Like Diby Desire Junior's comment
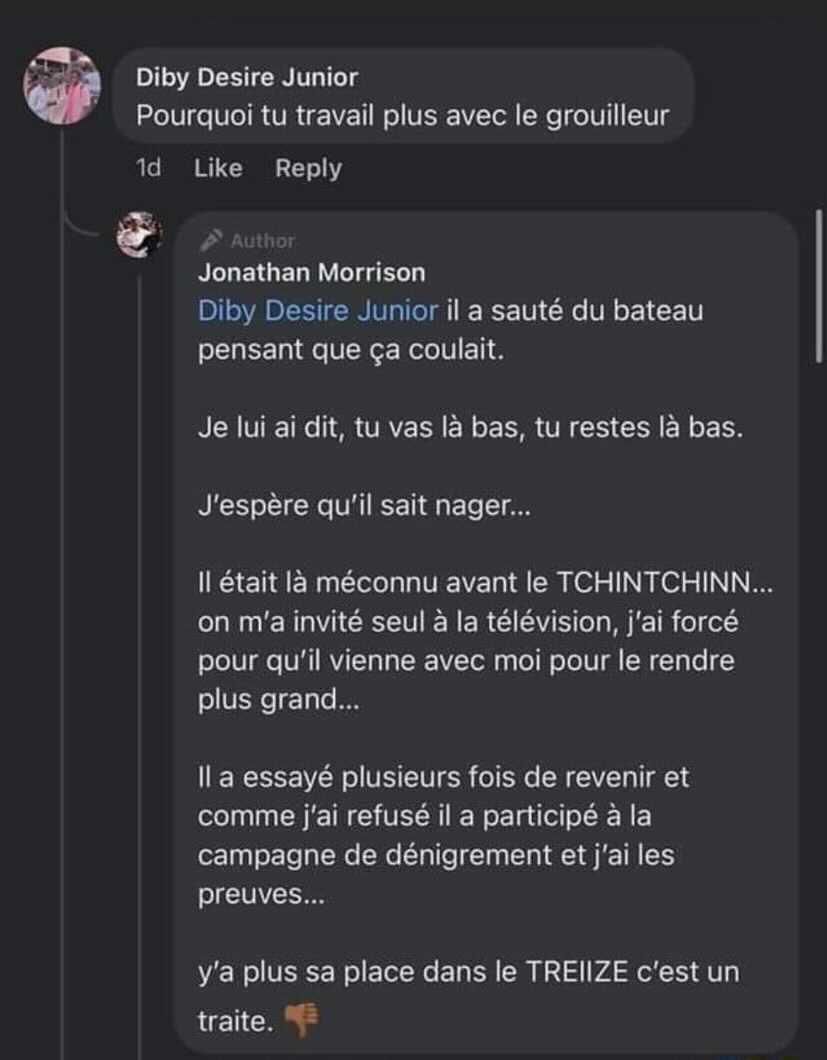This screenshot has height=1060, width=827. click(x=218, y=169)
